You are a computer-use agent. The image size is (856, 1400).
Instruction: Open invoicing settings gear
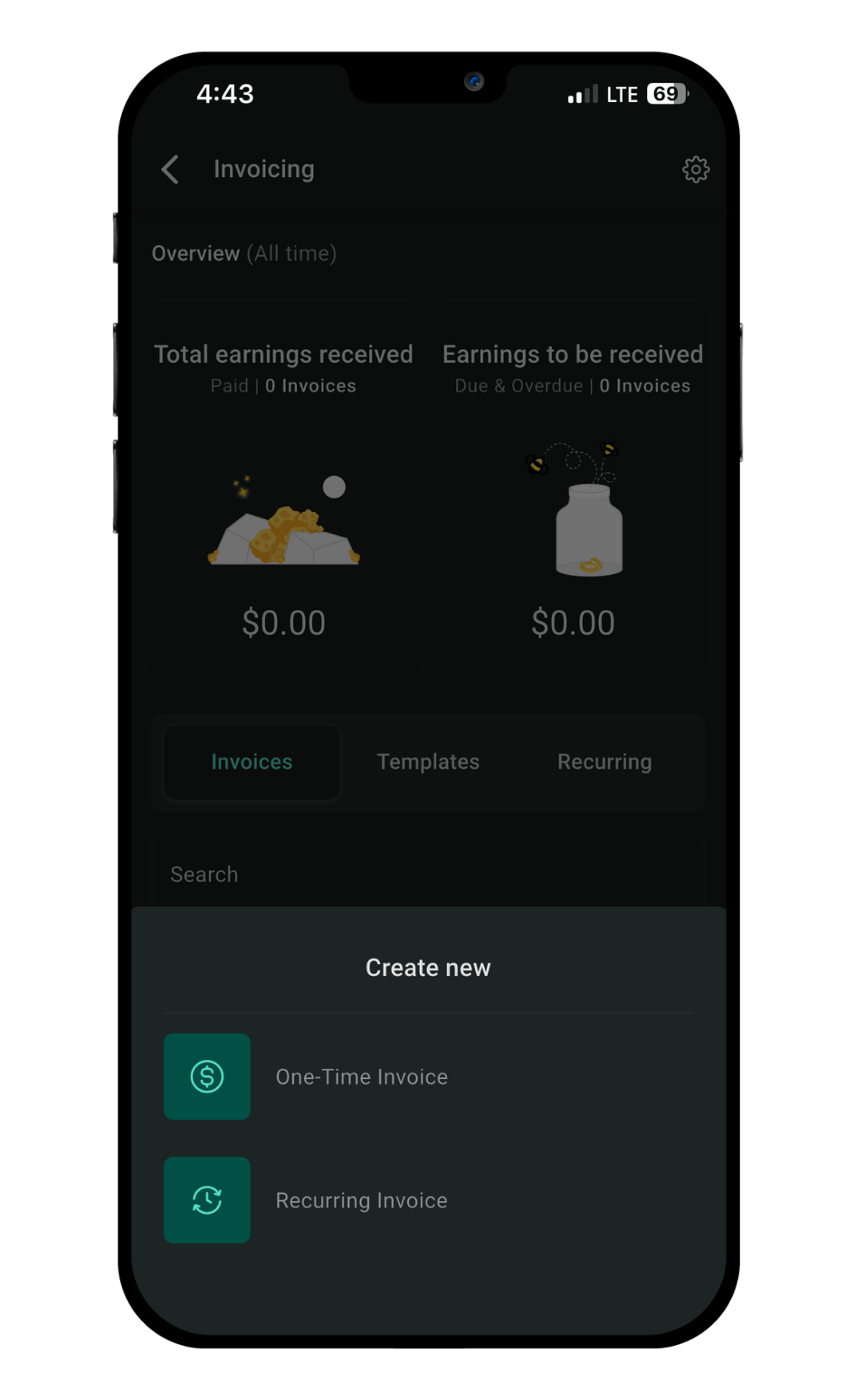[695, 169]
